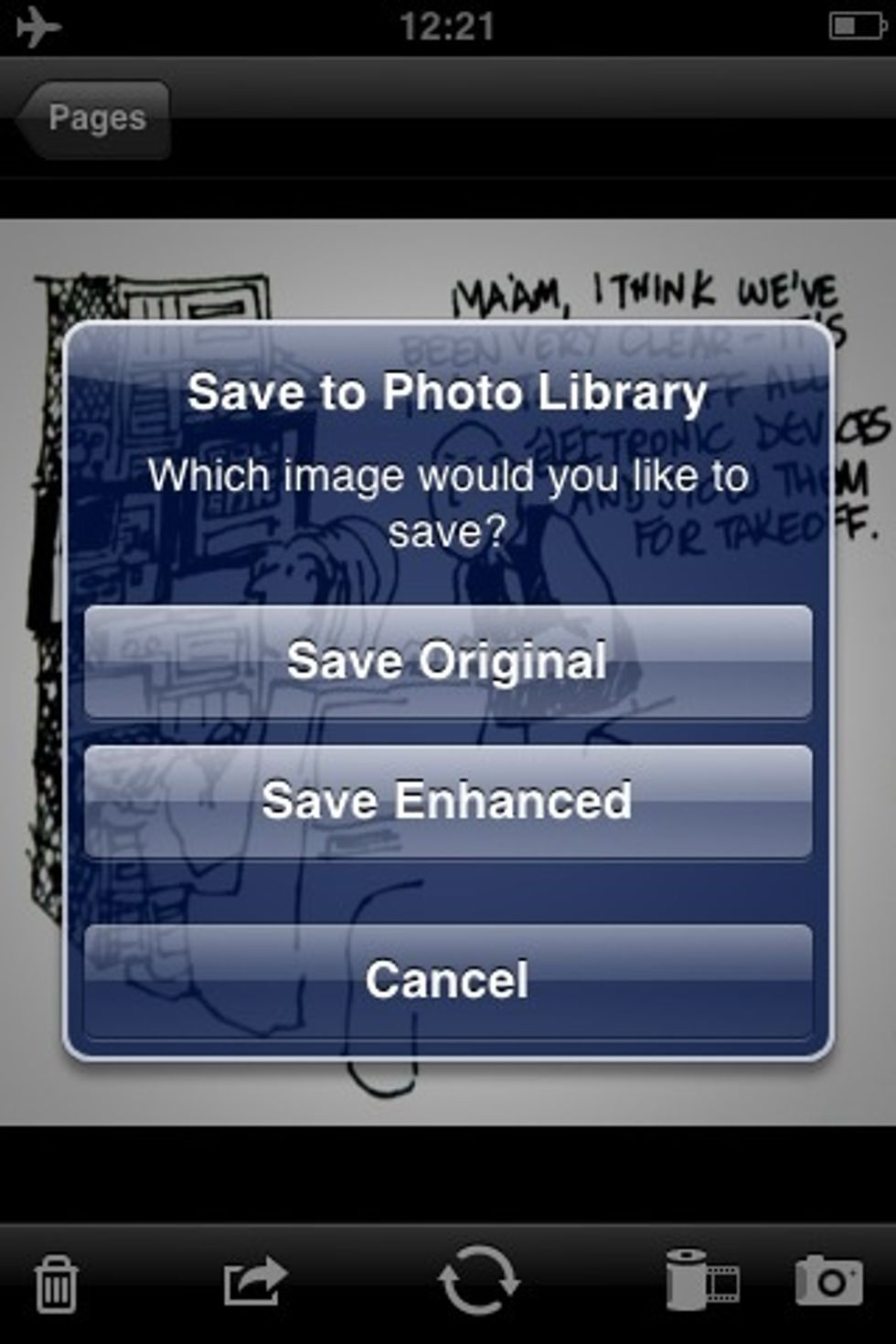Image resolution: width=896 pixels, height=1344 pixels.
Task: Dismiss the dialog with Cancel
Action: (447, 978)
